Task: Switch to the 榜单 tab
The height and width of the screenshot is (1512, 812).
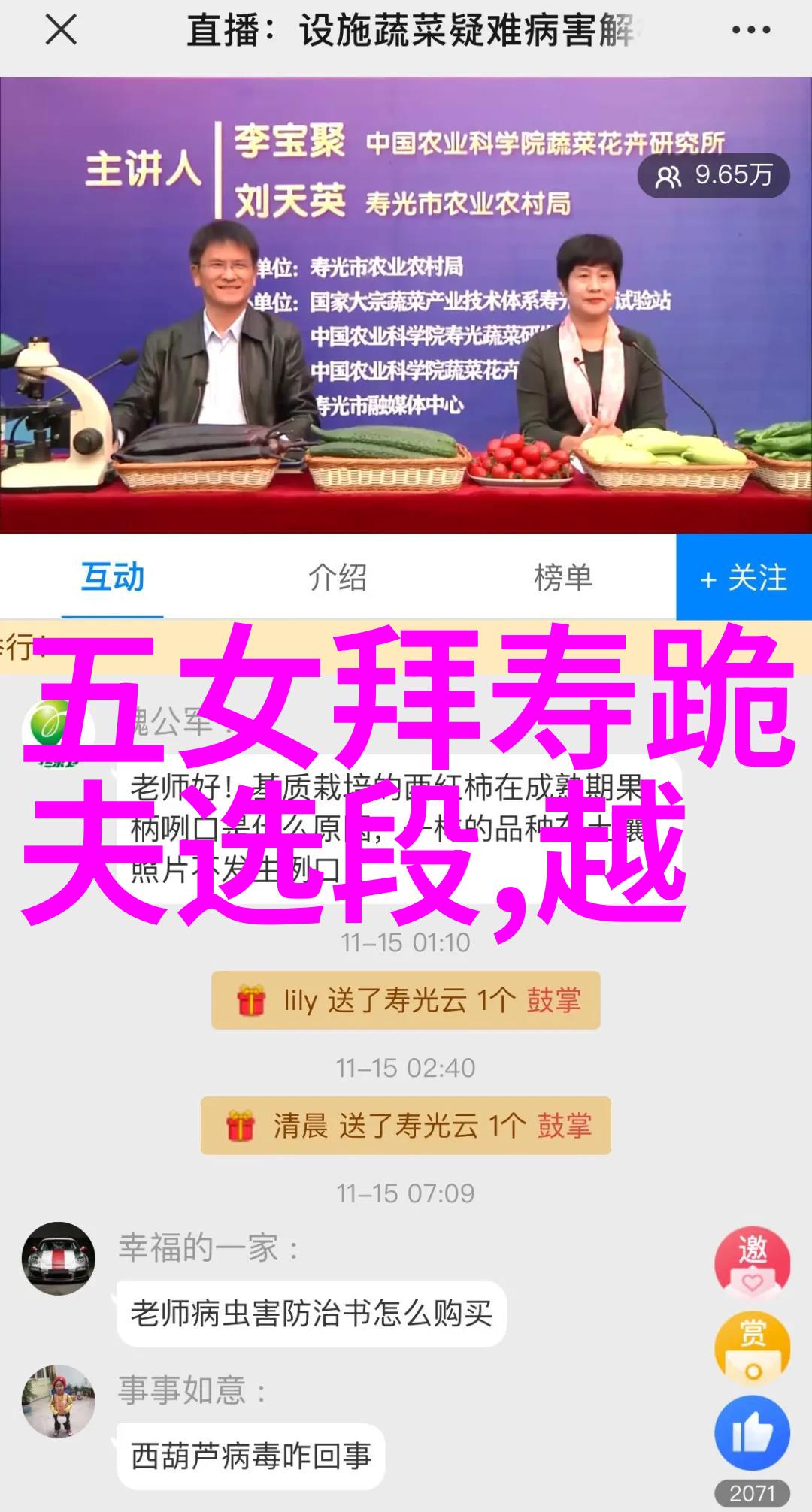Action: click(563, 577)
